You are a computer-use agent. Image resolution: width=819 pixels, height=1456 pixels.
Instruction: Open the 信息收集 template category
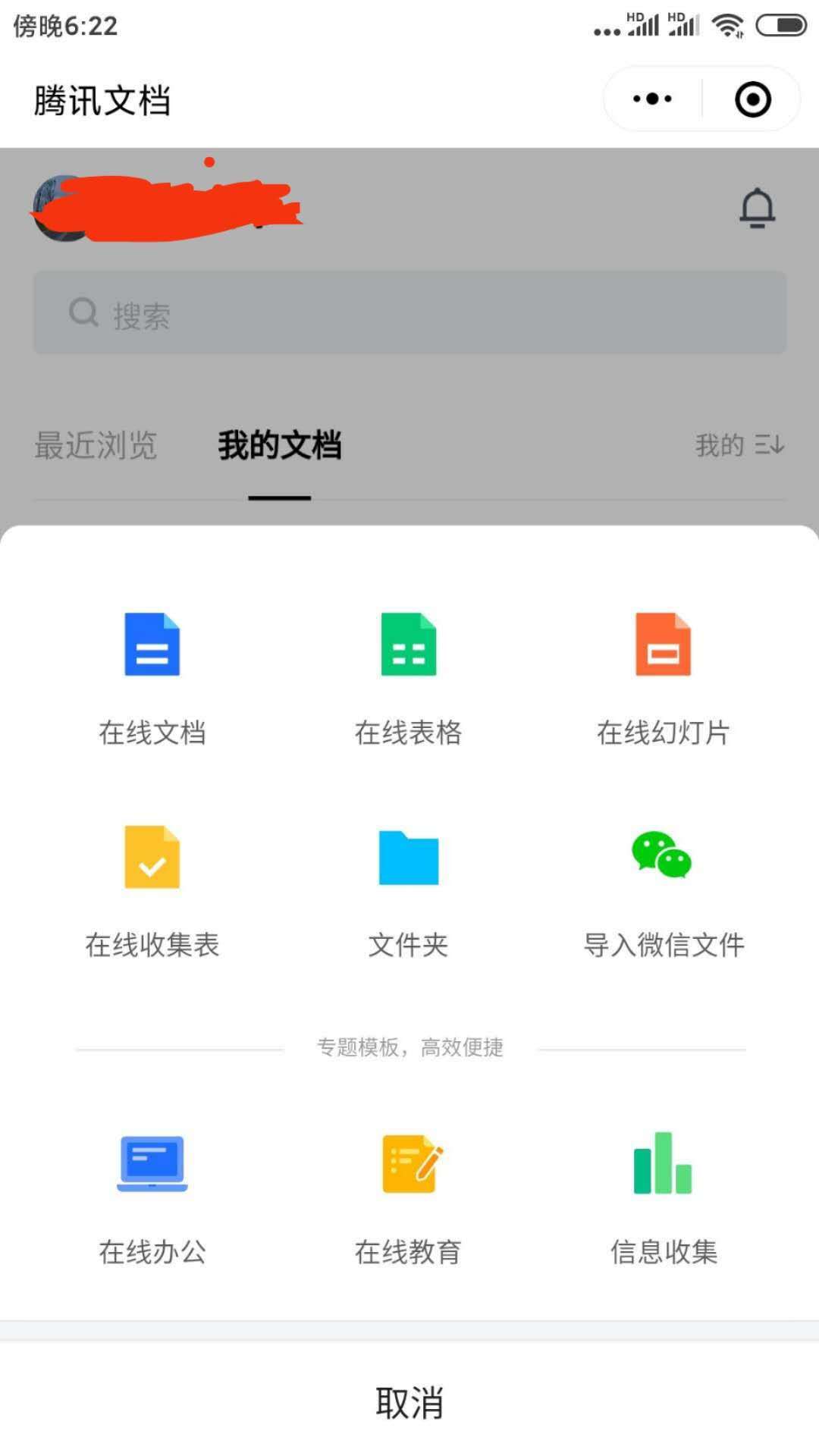pos(664,1191)
